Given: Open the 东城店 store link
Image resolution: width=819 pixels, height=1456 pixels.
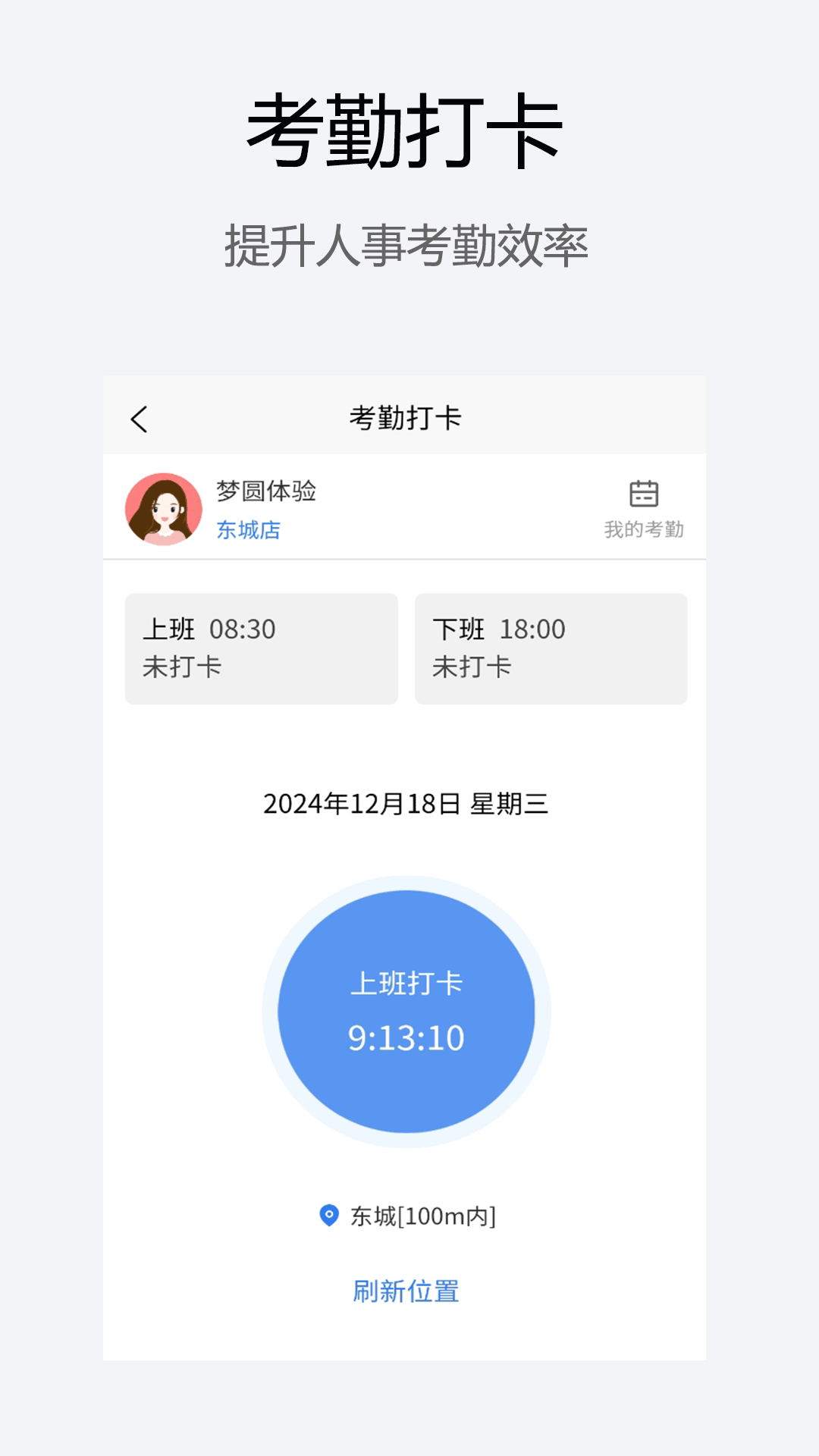Looking at the screenshot, I should click(x=246, y=530).
